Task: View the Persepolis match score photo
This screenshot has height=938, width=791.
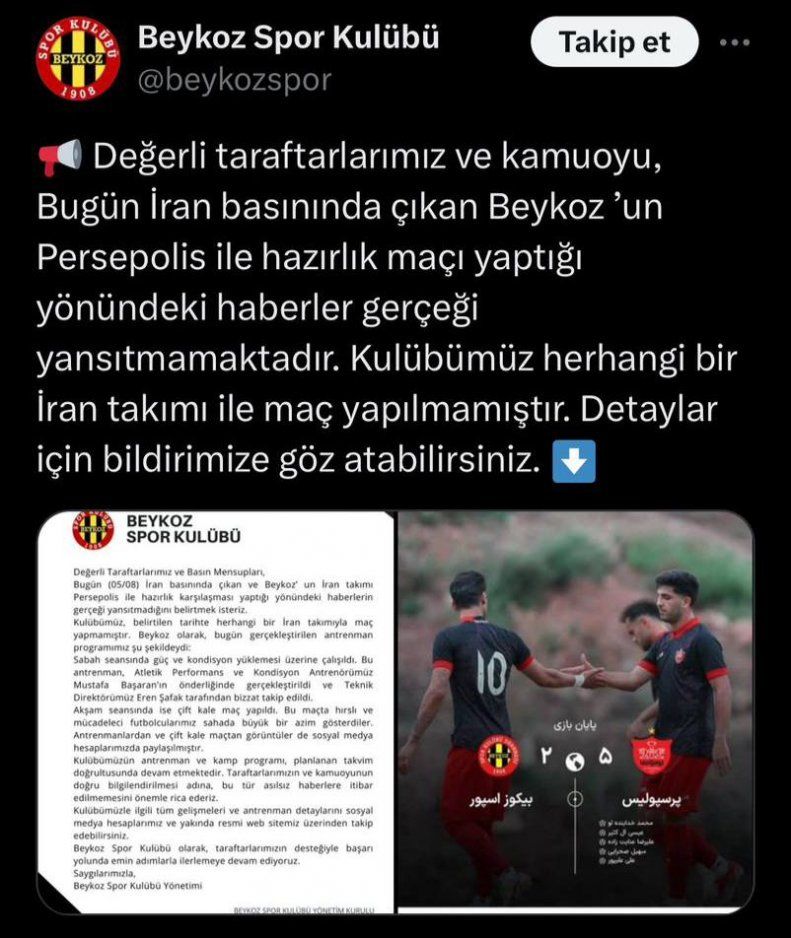Action: tap(576, 712)
